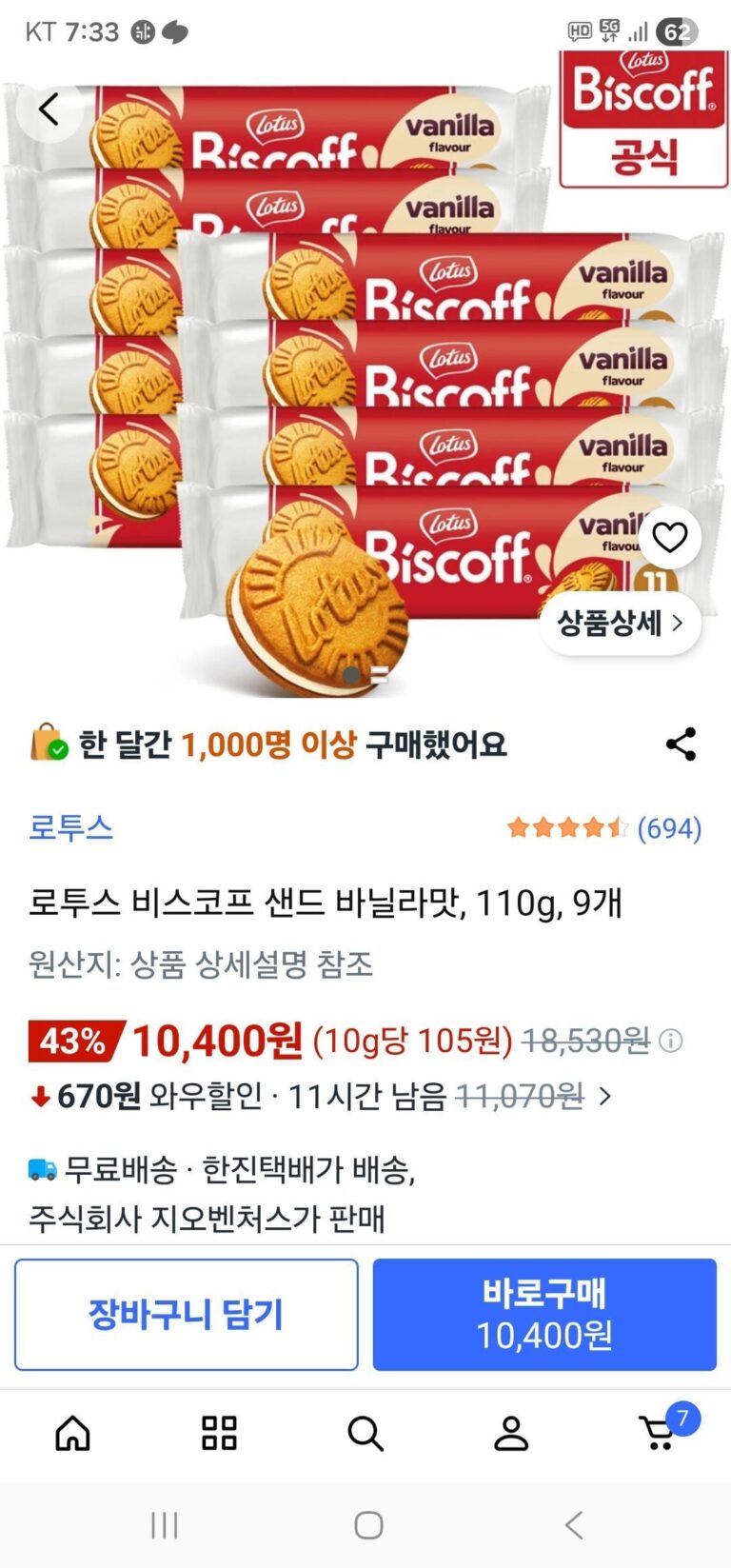
Task: Show price info for 18,530원
Action: (x=671, y=1041)
